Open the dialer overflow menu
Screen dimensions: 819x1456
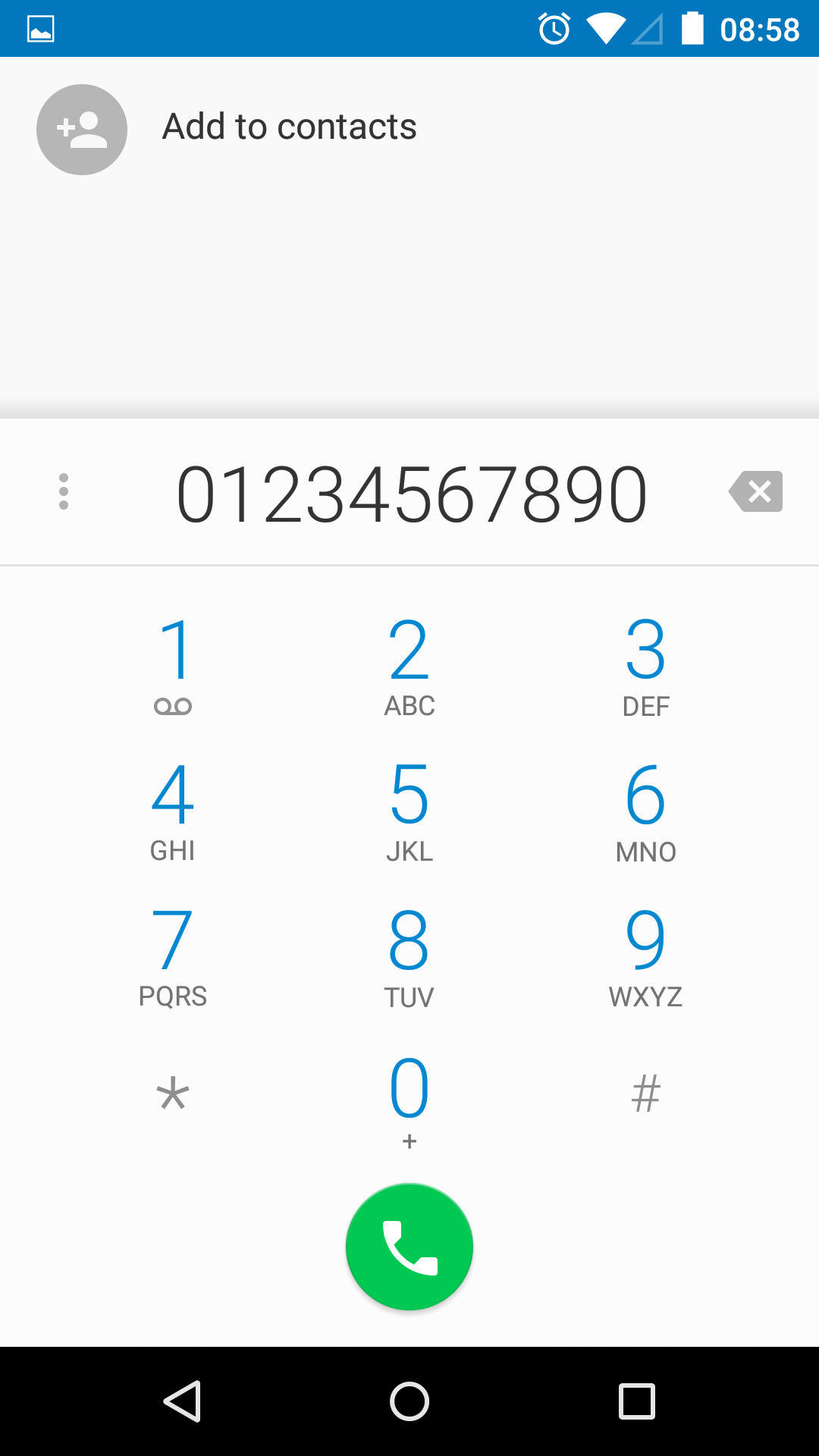(x=64, y=491)
